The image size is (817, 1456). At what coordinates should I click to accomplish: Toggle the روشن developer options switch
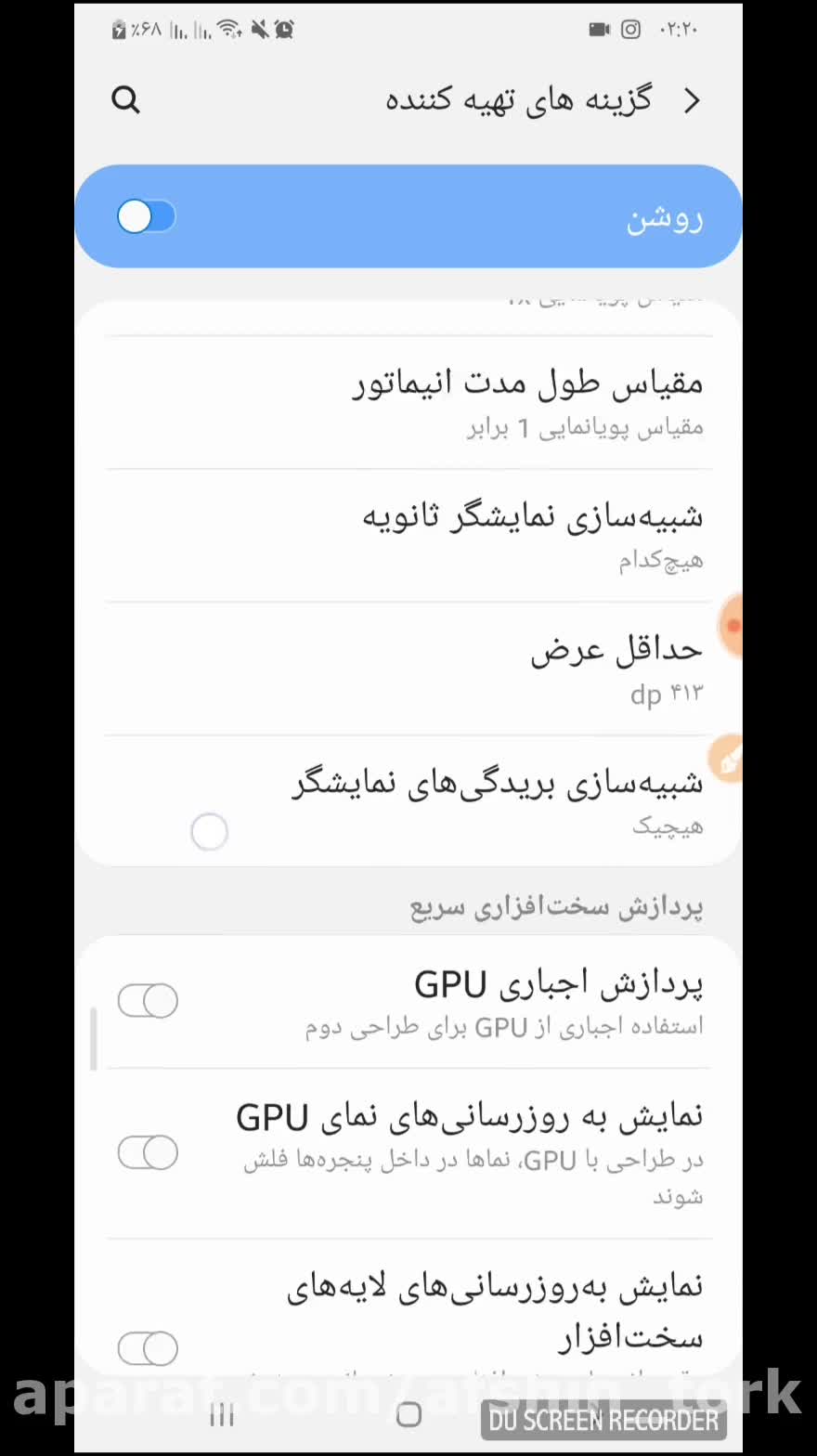point(147,216)
